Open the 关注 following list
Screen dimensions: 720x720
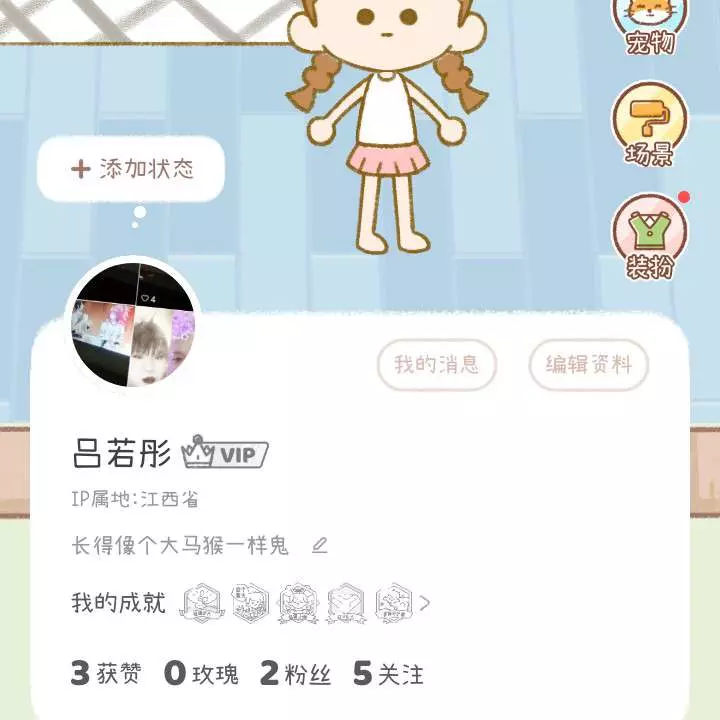(388, 674)
